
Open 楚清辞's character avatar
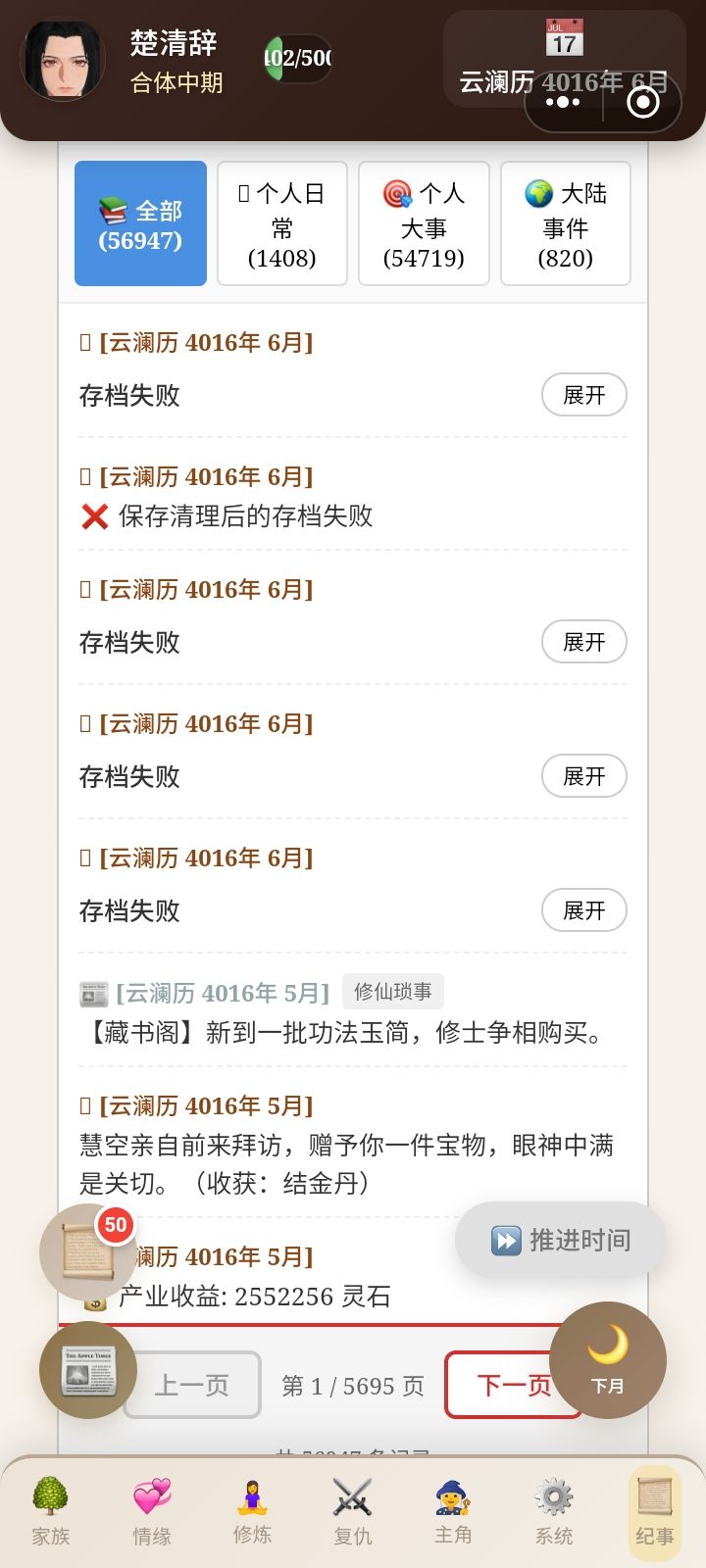point(64,61)
